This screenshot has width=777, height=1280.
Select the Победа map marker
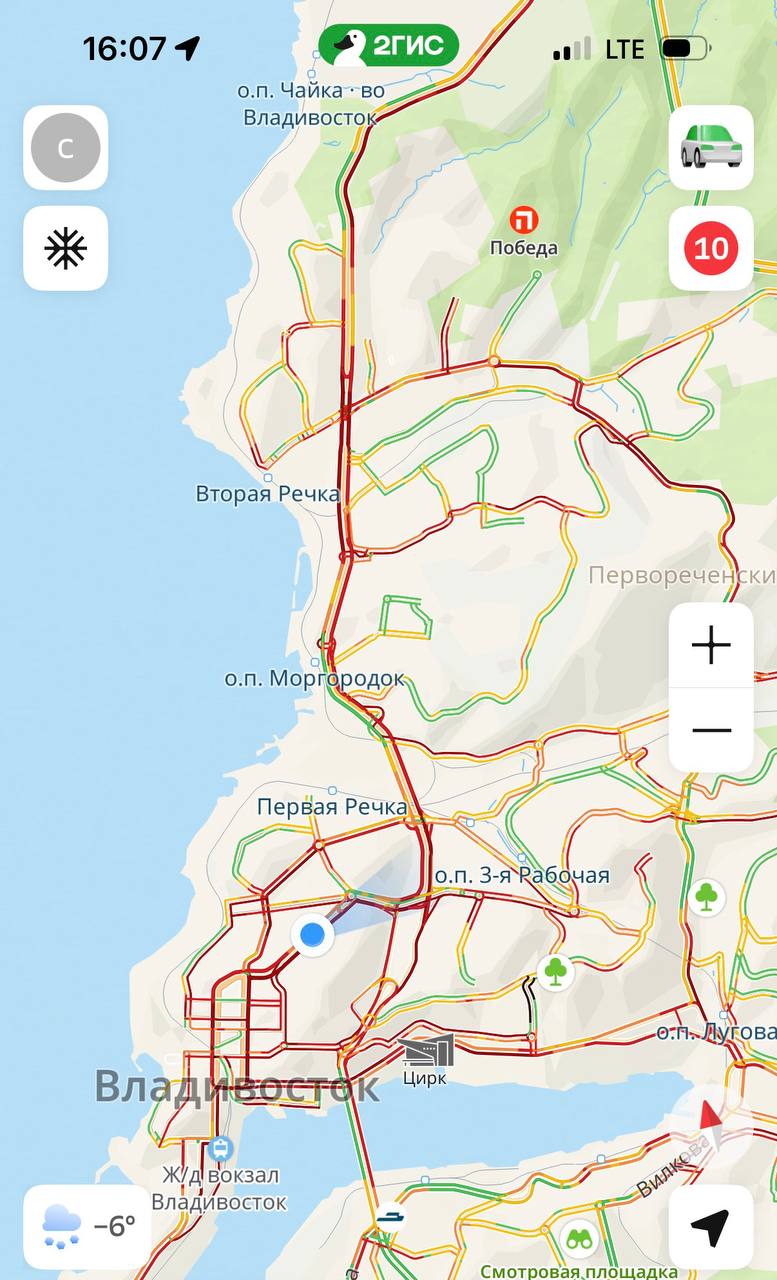(x=523, y=219)
